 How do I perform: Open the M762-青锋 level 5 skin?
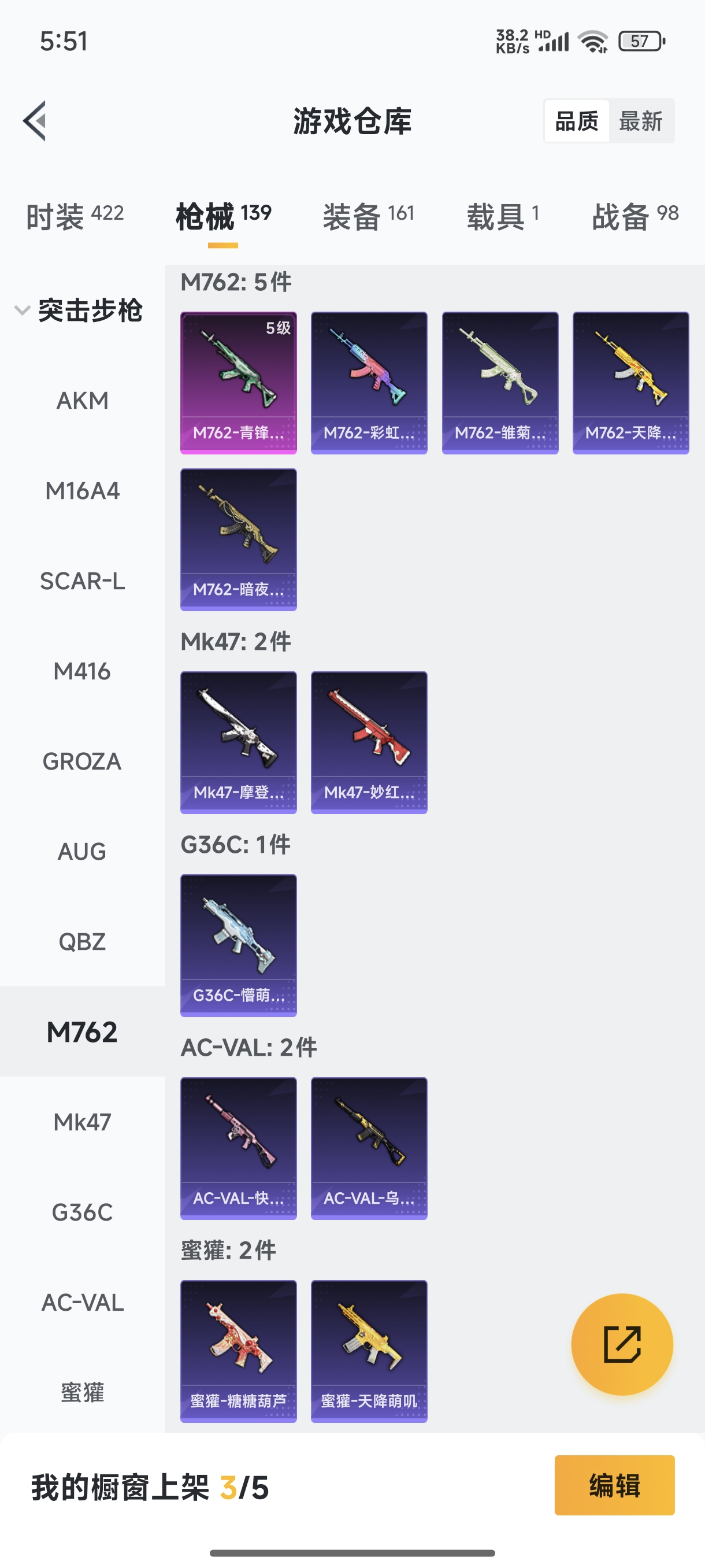(x=239, y=383)
